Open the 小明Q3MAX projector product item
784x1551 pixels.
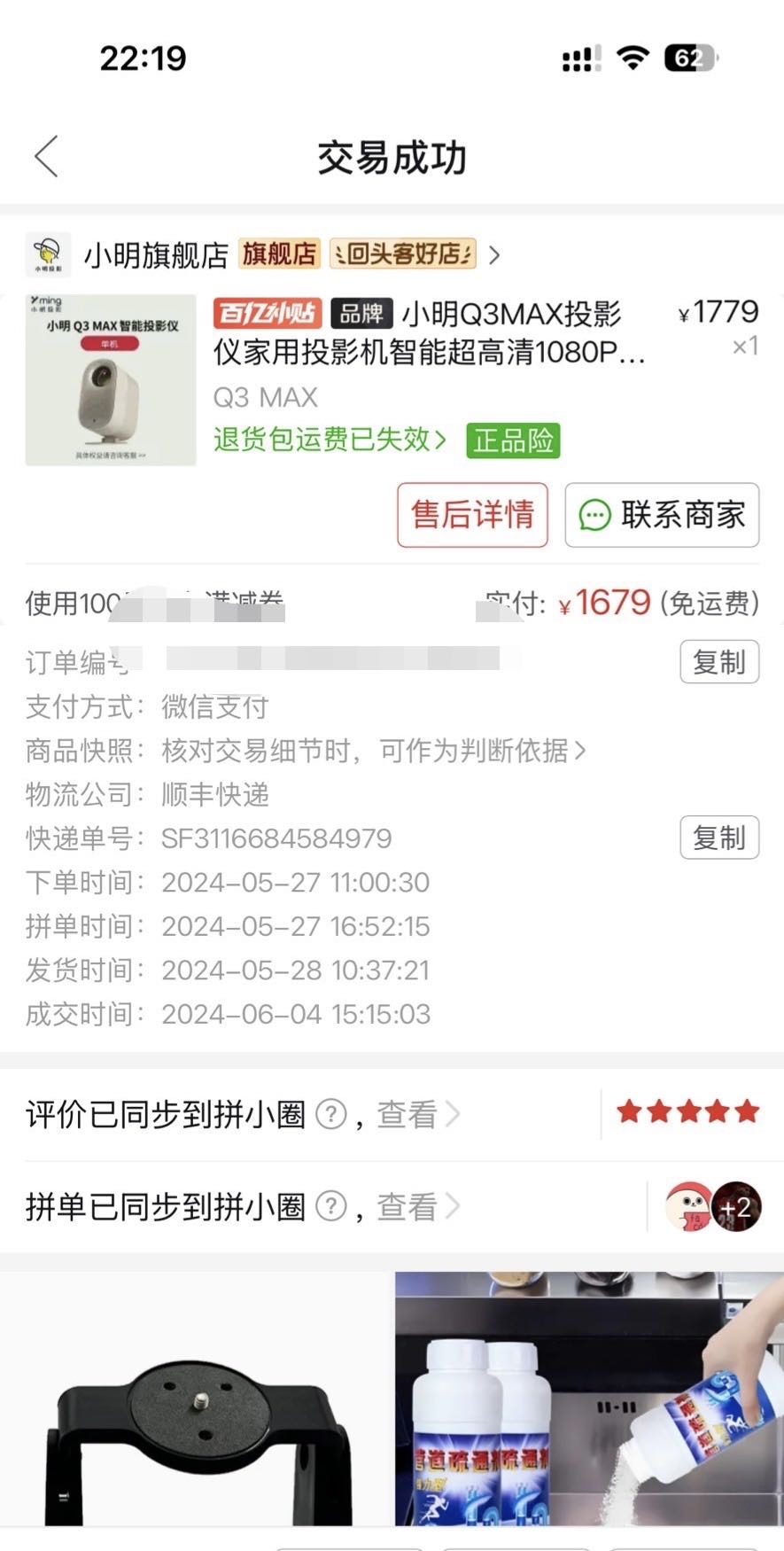[430, 333]
